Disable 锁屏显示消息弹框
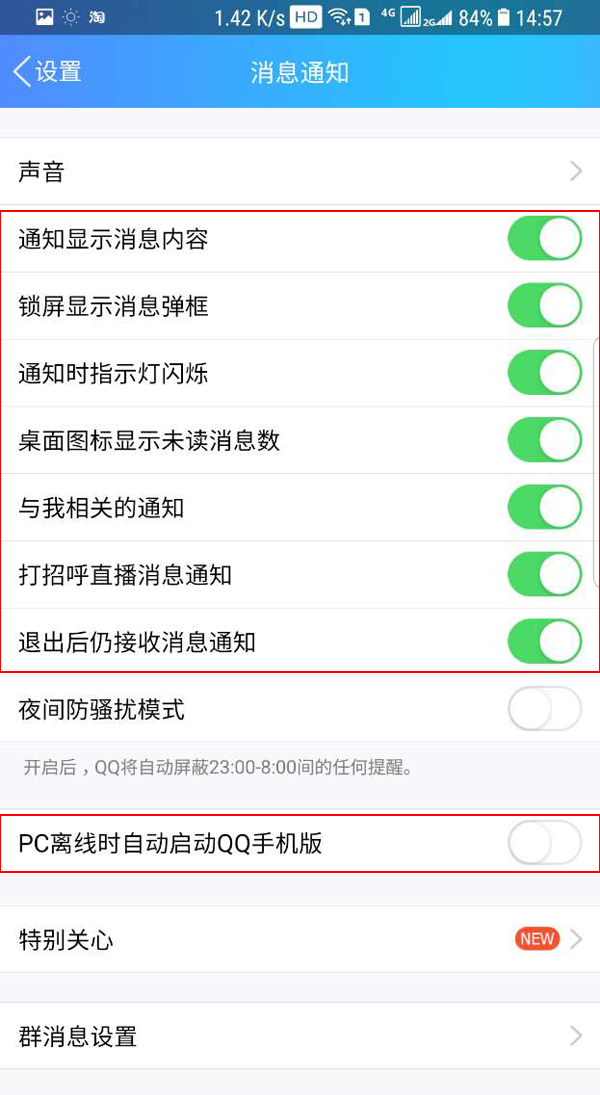600x1095 pixels. coord(544,306)
